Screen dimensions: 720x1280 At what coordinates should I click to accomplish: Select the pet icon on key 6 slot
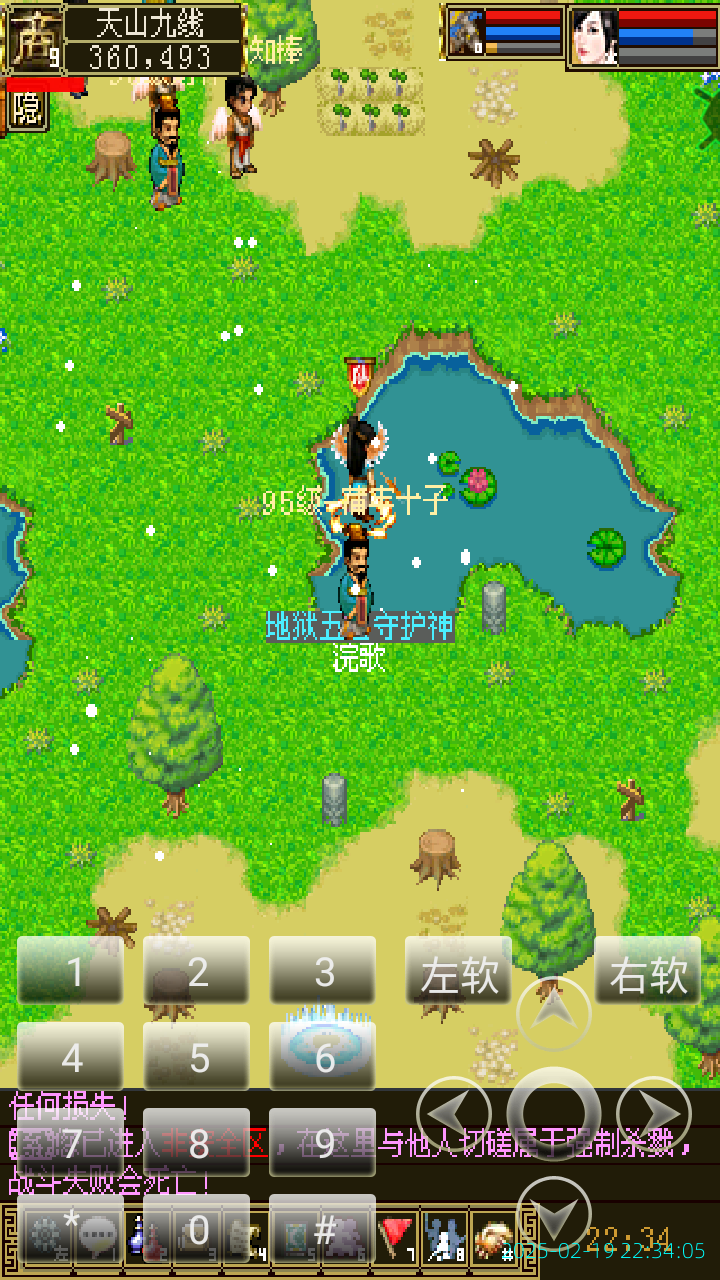pos(345,1237)
